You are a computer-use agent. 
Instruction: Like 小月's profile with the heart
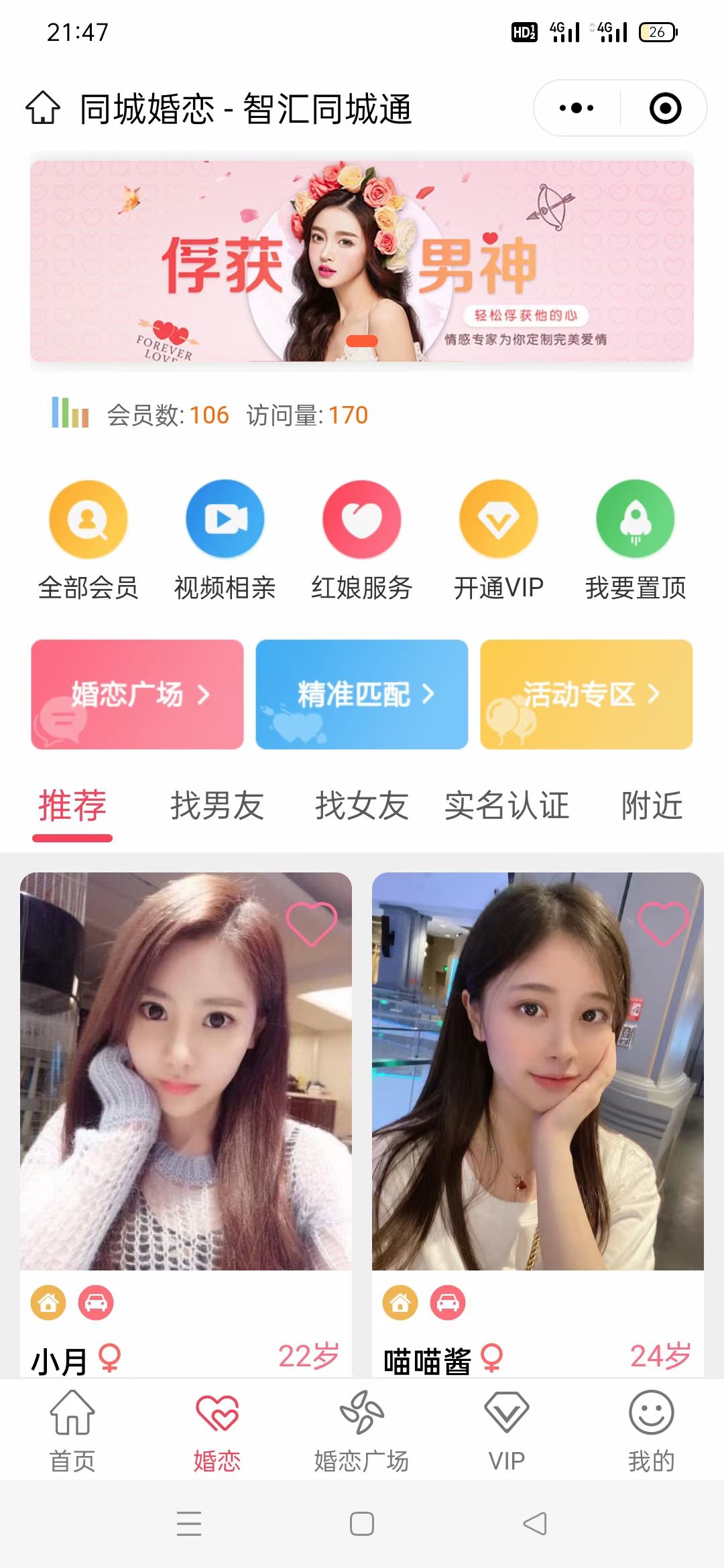[x=312, y=923]
